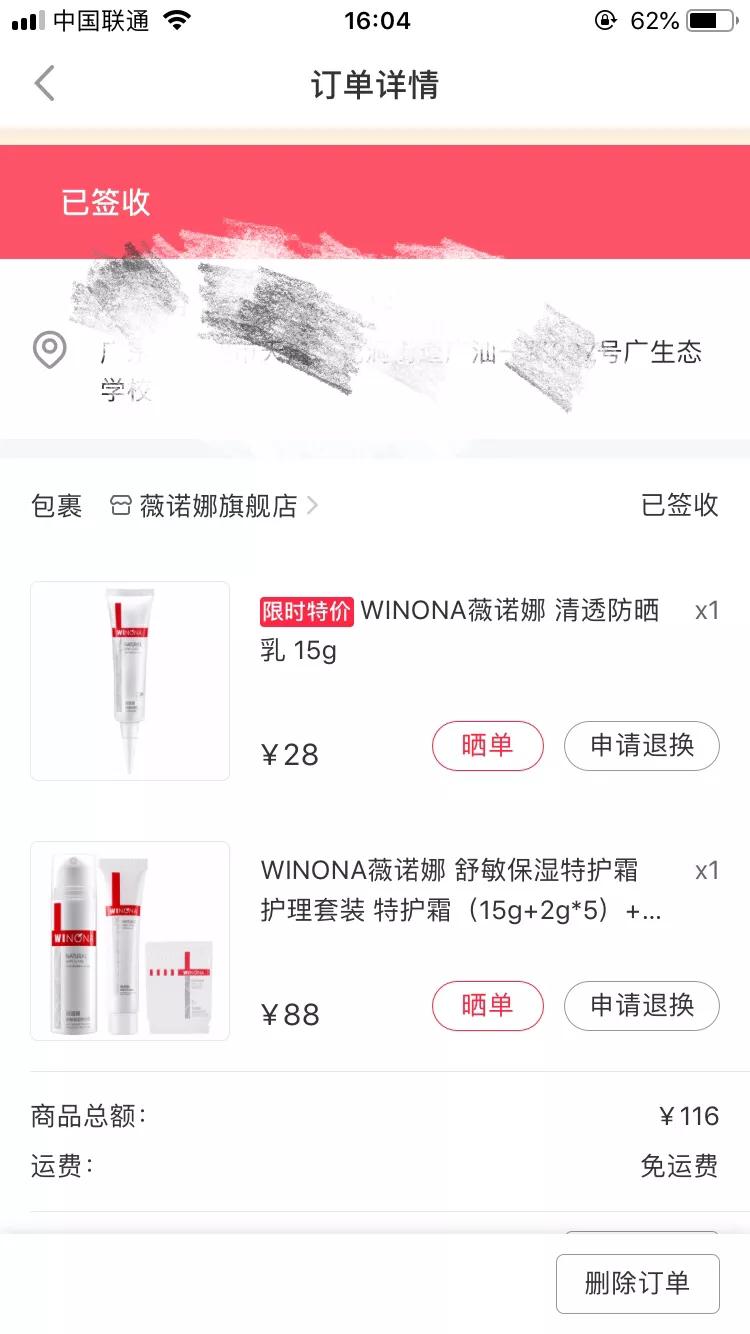Click 删除订单 at the bottom
Screen dimensions: 750x1334
point(638,1283)
